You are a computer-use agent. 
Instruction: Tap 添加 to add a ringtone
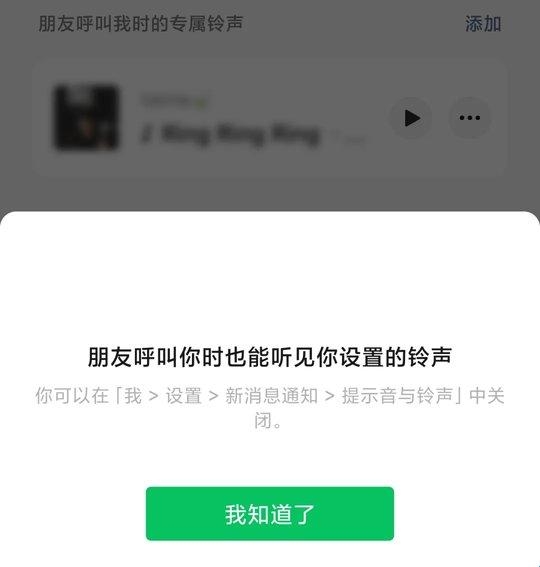point(483,24)
